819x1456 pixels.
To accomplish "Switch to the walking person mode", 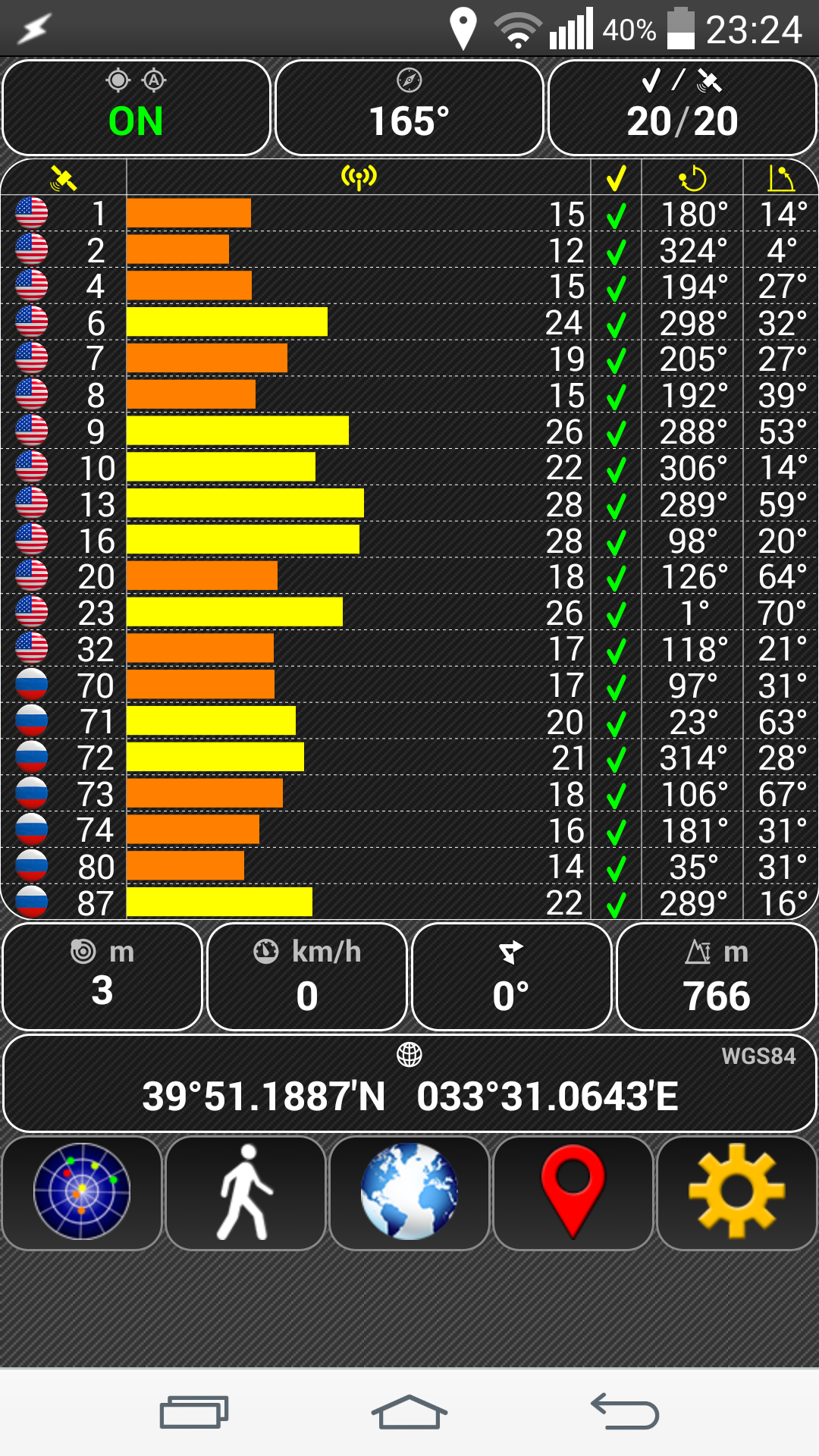I will (x=246, y=1192).
